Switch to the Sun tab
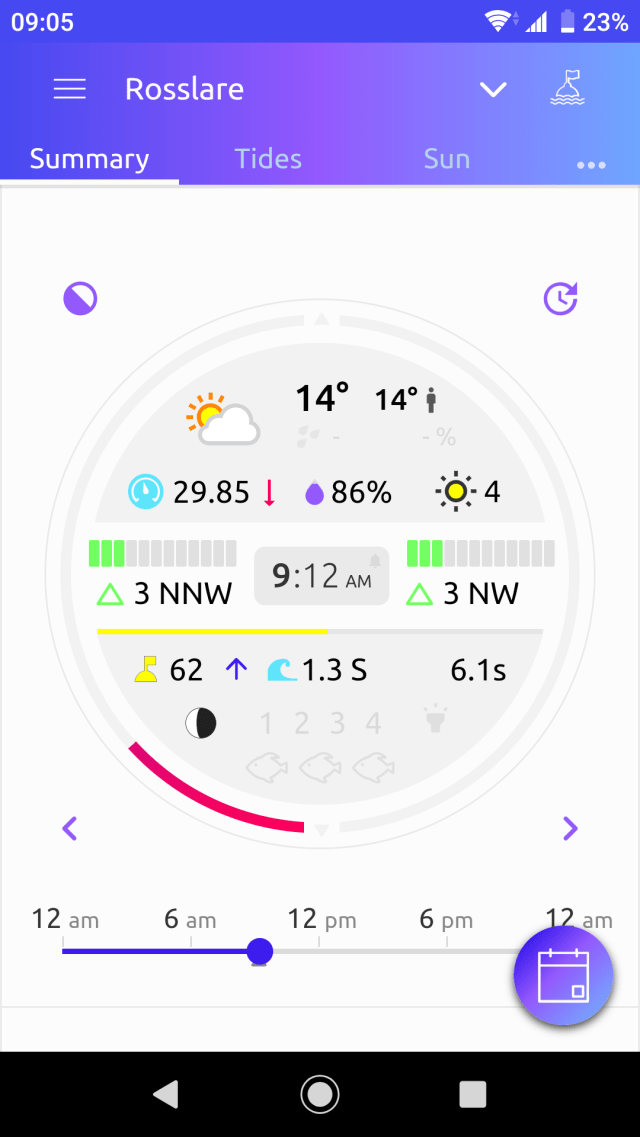 (x=446, y=159)
